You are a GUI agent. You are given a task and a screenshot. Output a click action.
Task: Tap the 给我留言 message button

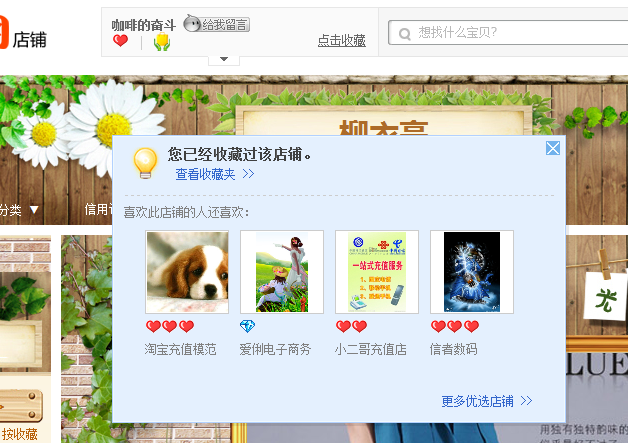217,24
